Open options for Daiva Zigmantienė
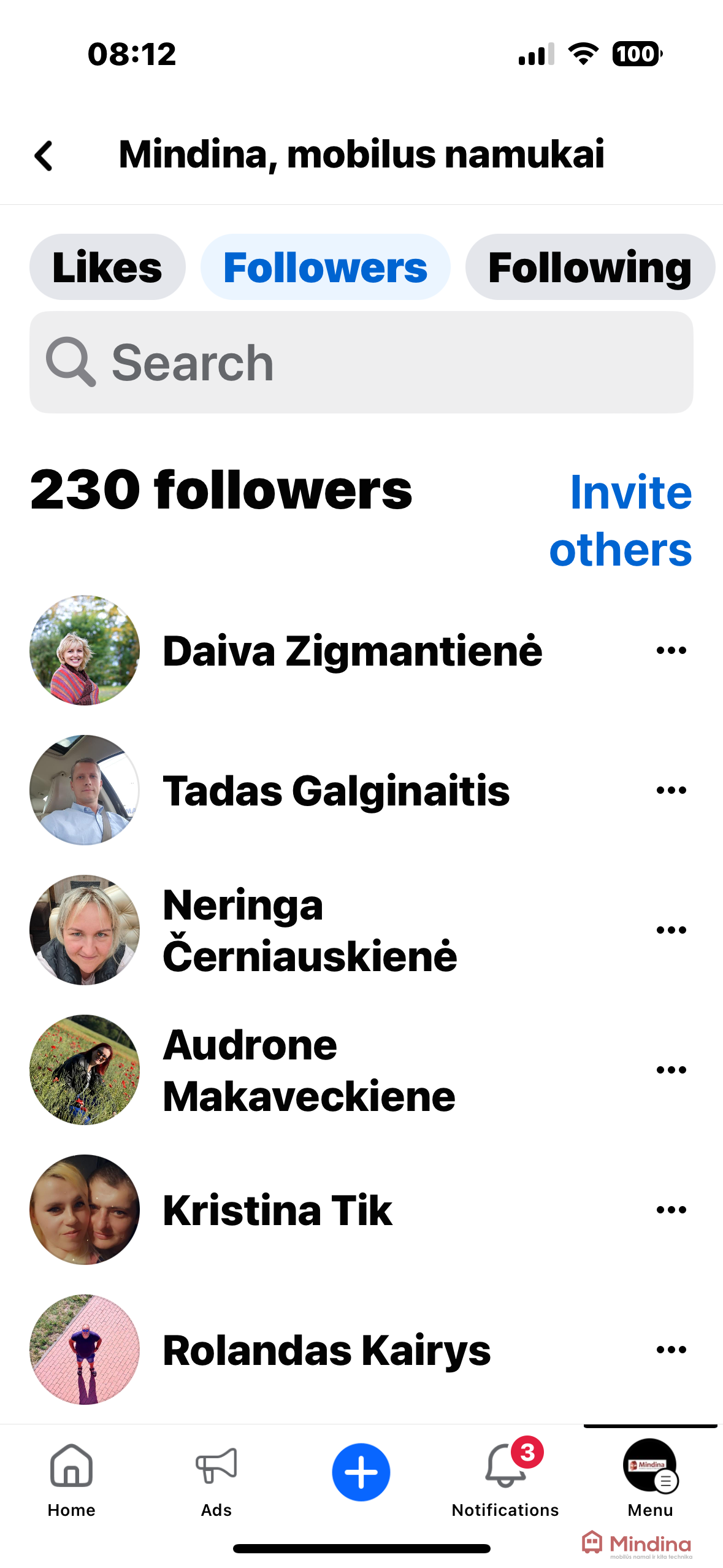 coord(671,650)
